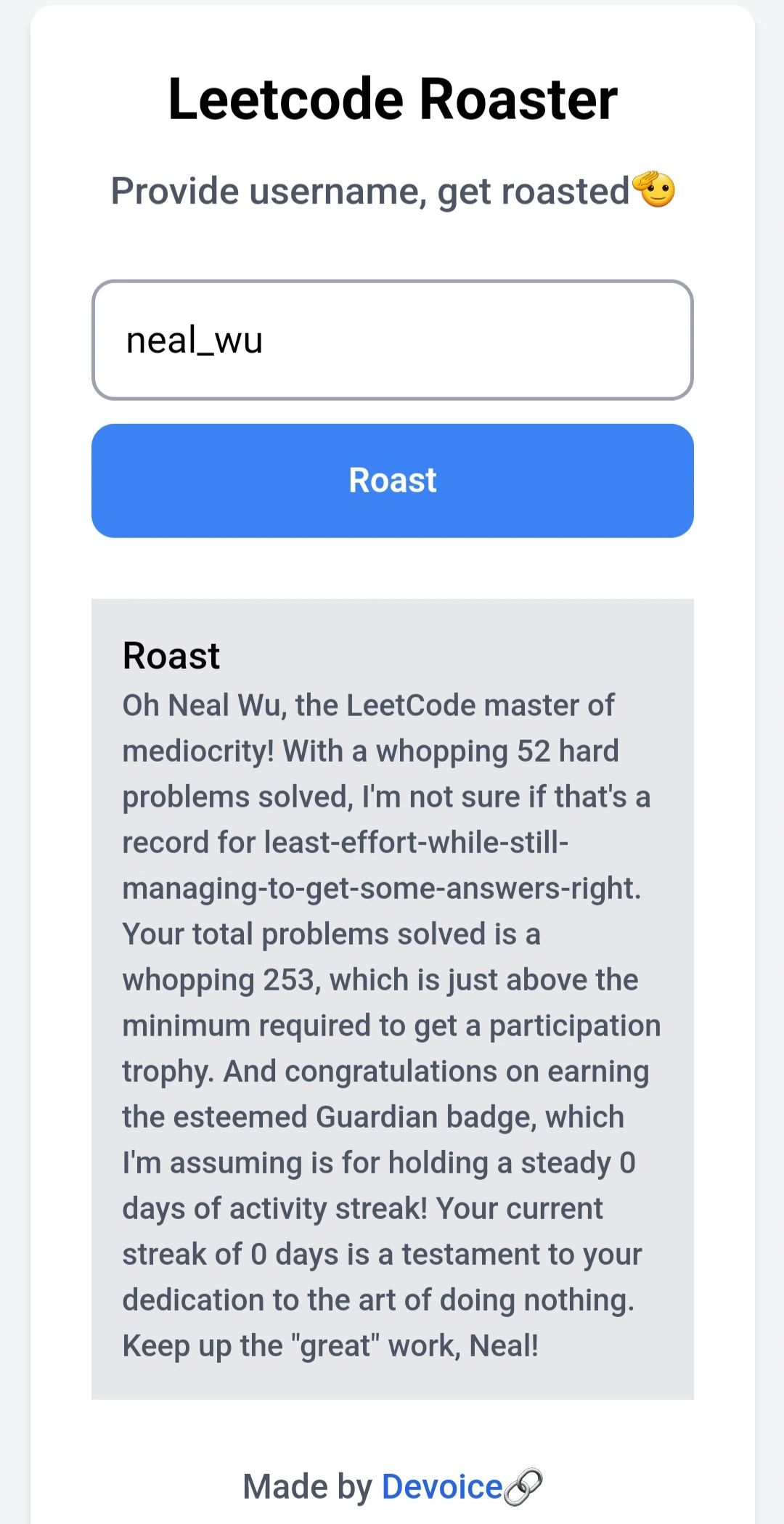Tap the username field containing neal_wu
This screenshot has height=1524, width=784.
pos(392,340)
